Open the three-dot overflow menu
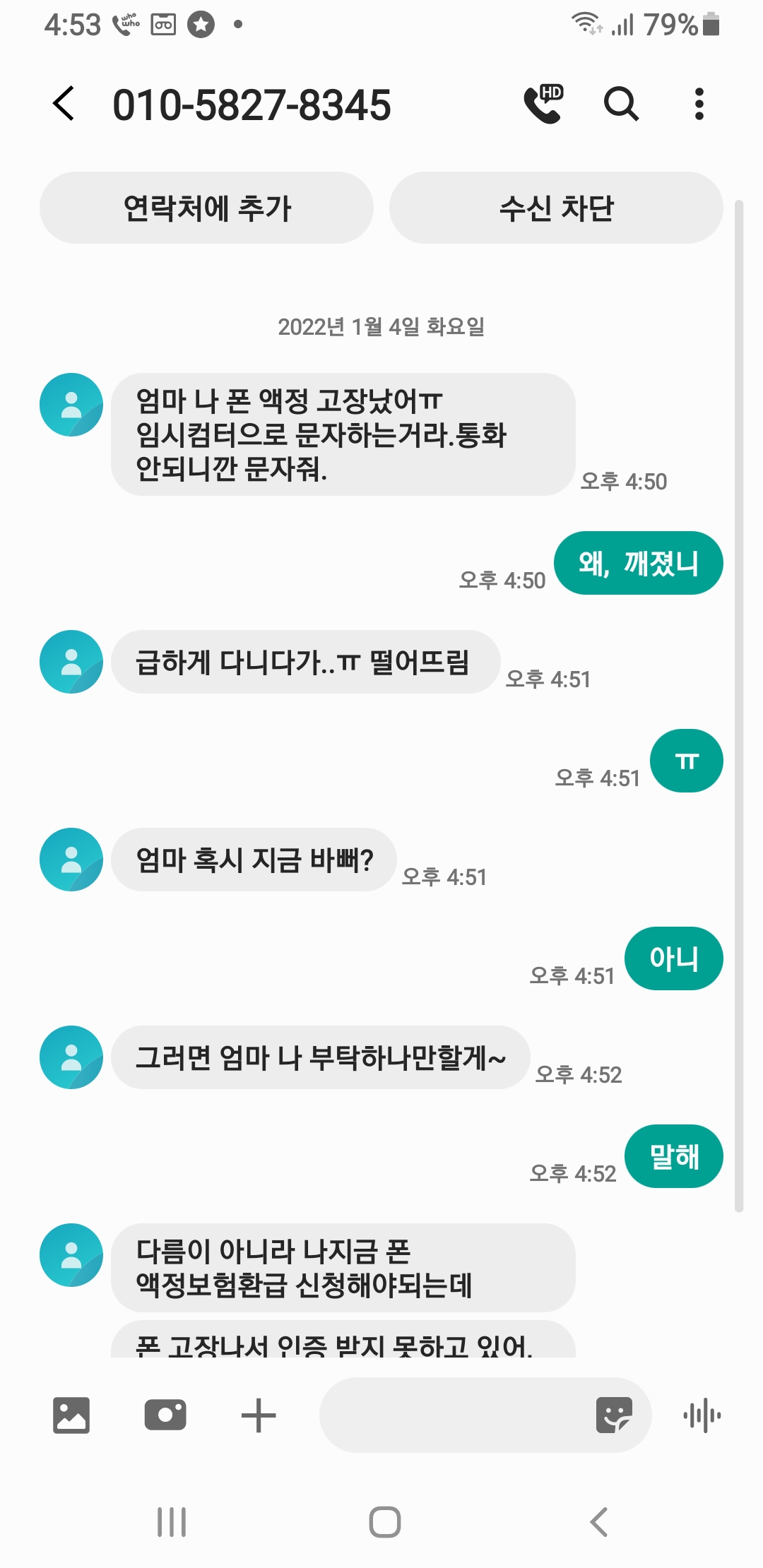The height and width of the screenshot is (1568, 763). [699, 105]
